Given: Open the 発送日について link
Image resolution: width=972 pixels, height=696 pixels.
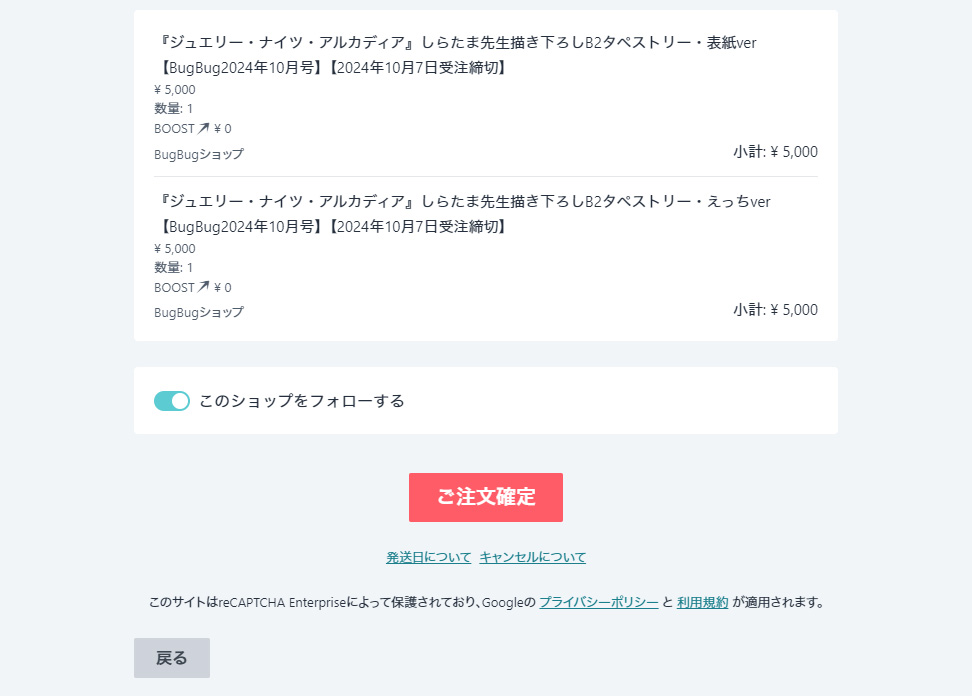Looking at the screenshot, I should 428,557.
